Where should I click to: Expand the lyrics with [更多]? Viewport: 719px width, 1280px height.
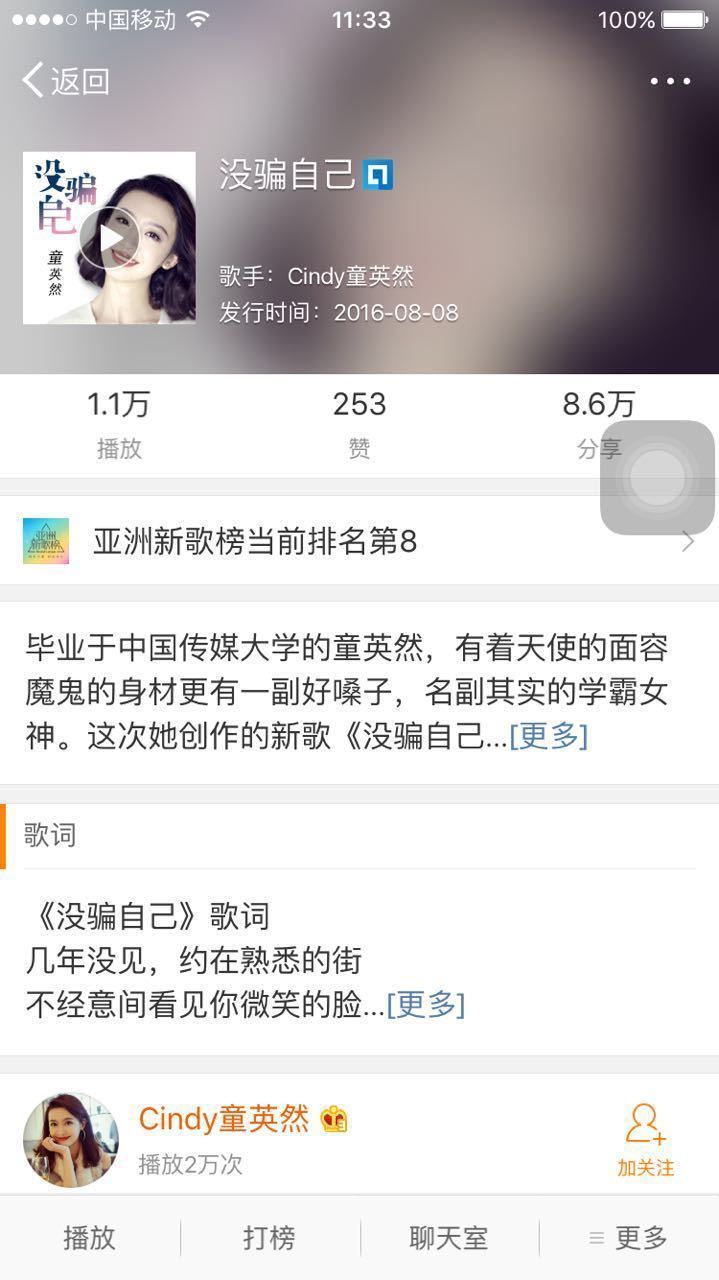point(425,1004)
